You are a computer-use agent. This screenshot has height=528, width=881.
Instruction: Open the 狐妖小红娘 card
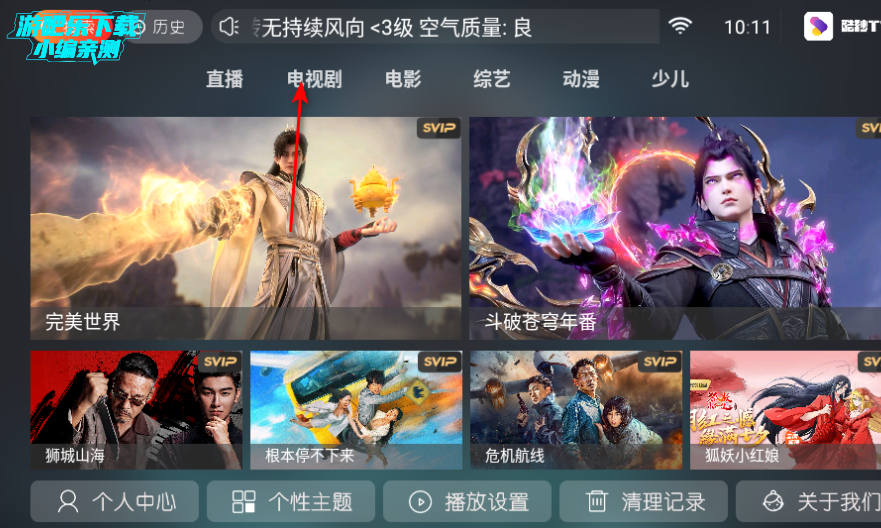(785, 409)
